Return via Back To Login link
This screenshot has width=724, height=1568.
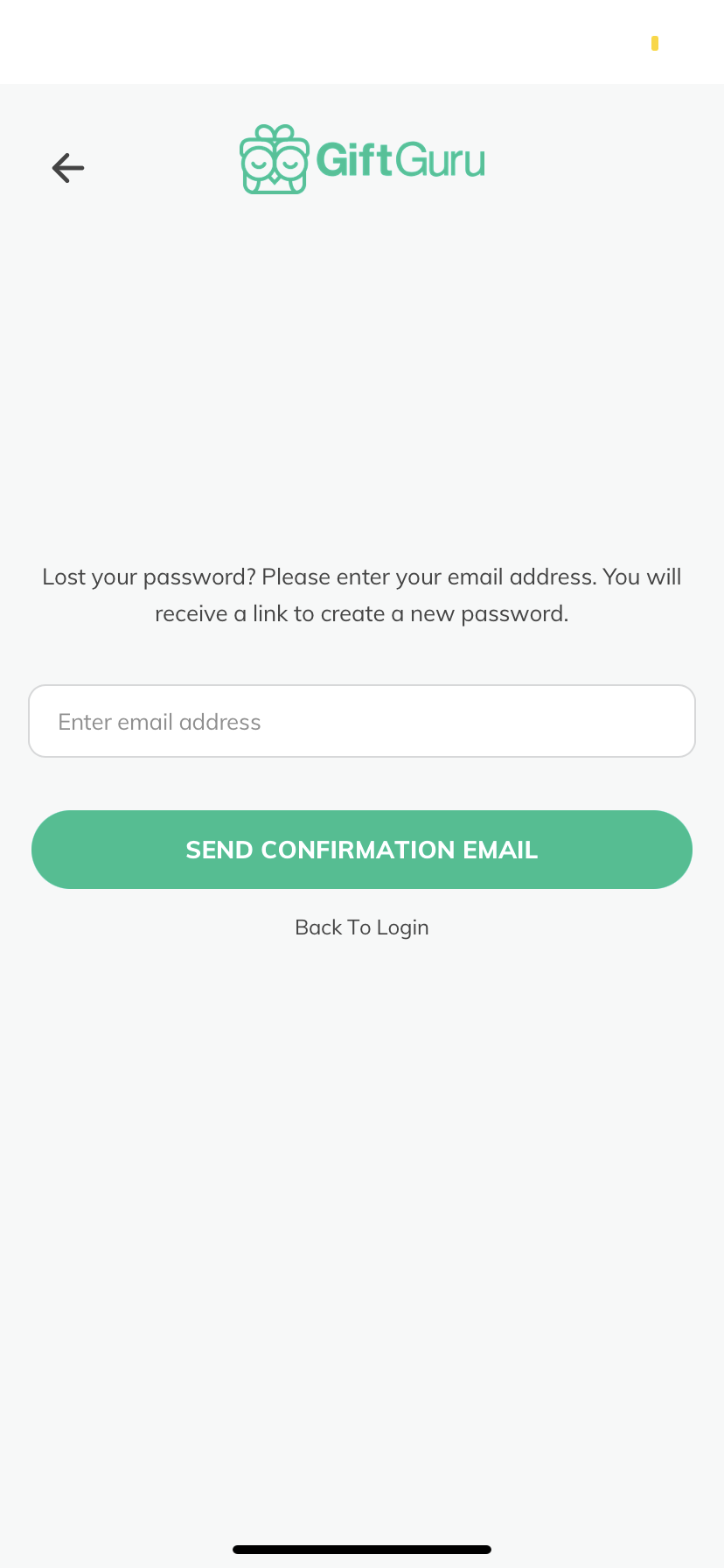click(x=362, y=927)
